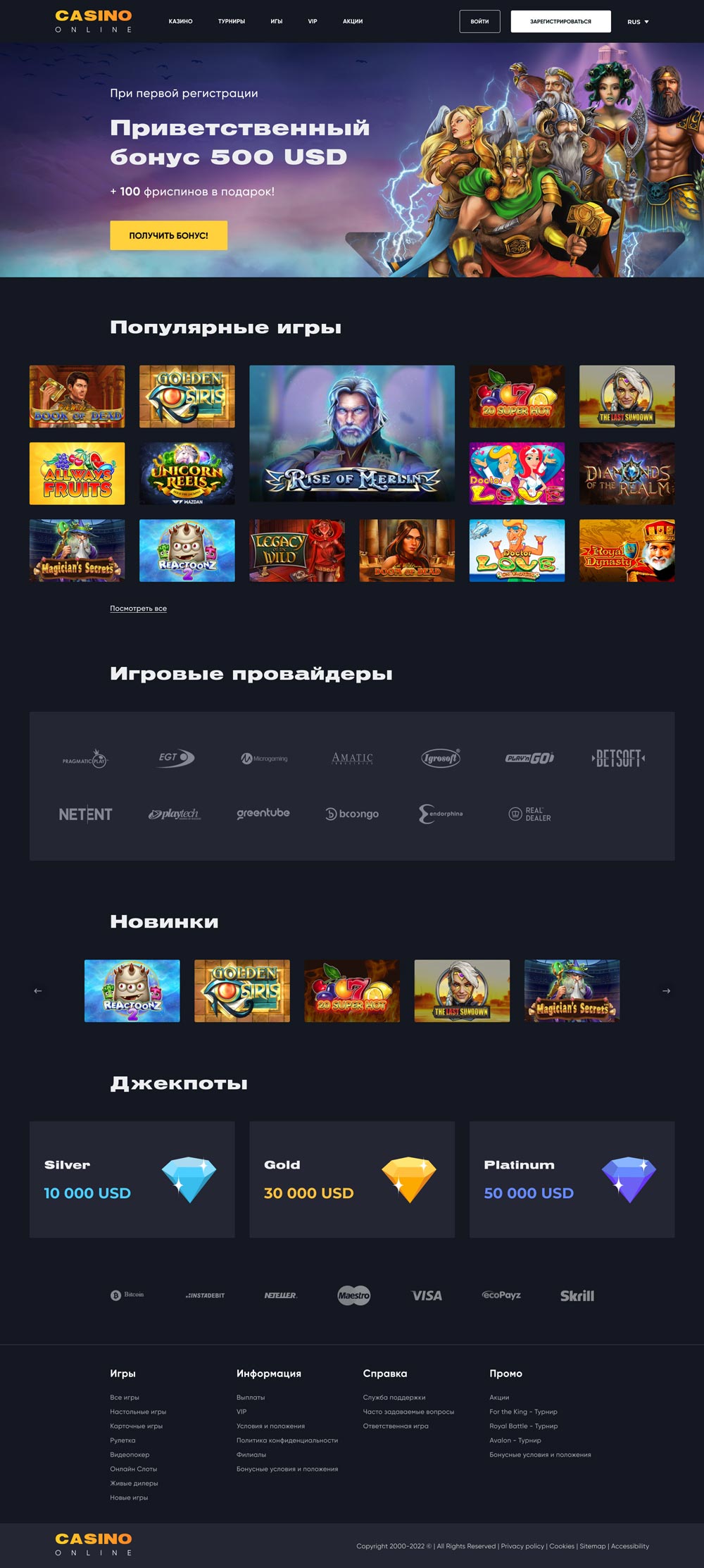This screenshot has height=1568, width=704.
Task: Open the Privacy policy footer link
Action: pos(522,1546)
